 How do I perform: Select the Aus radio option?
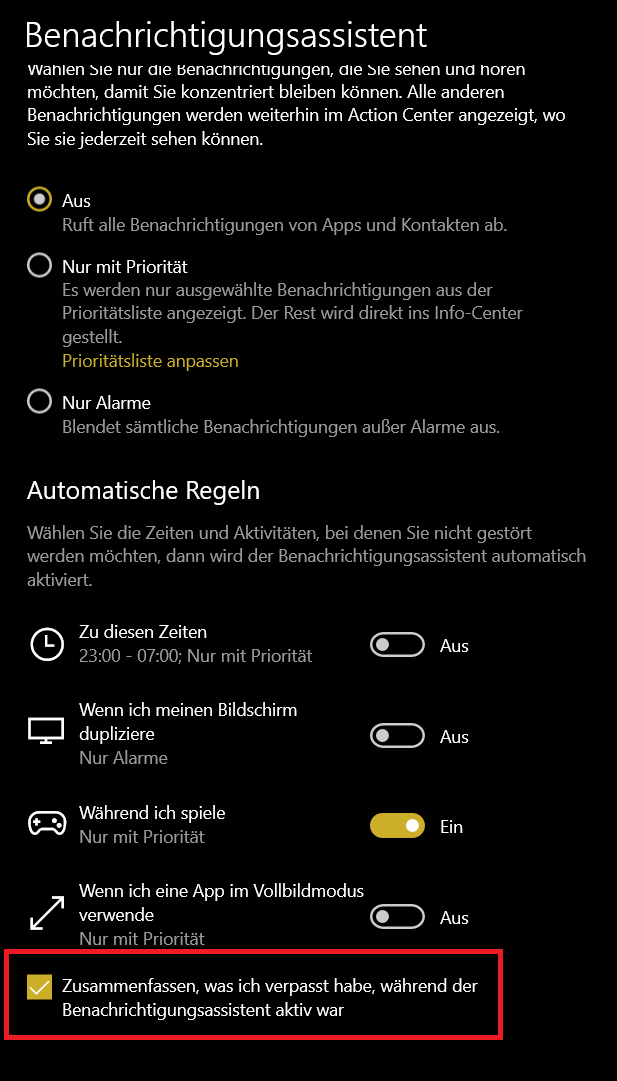click(x=39, y=200)
